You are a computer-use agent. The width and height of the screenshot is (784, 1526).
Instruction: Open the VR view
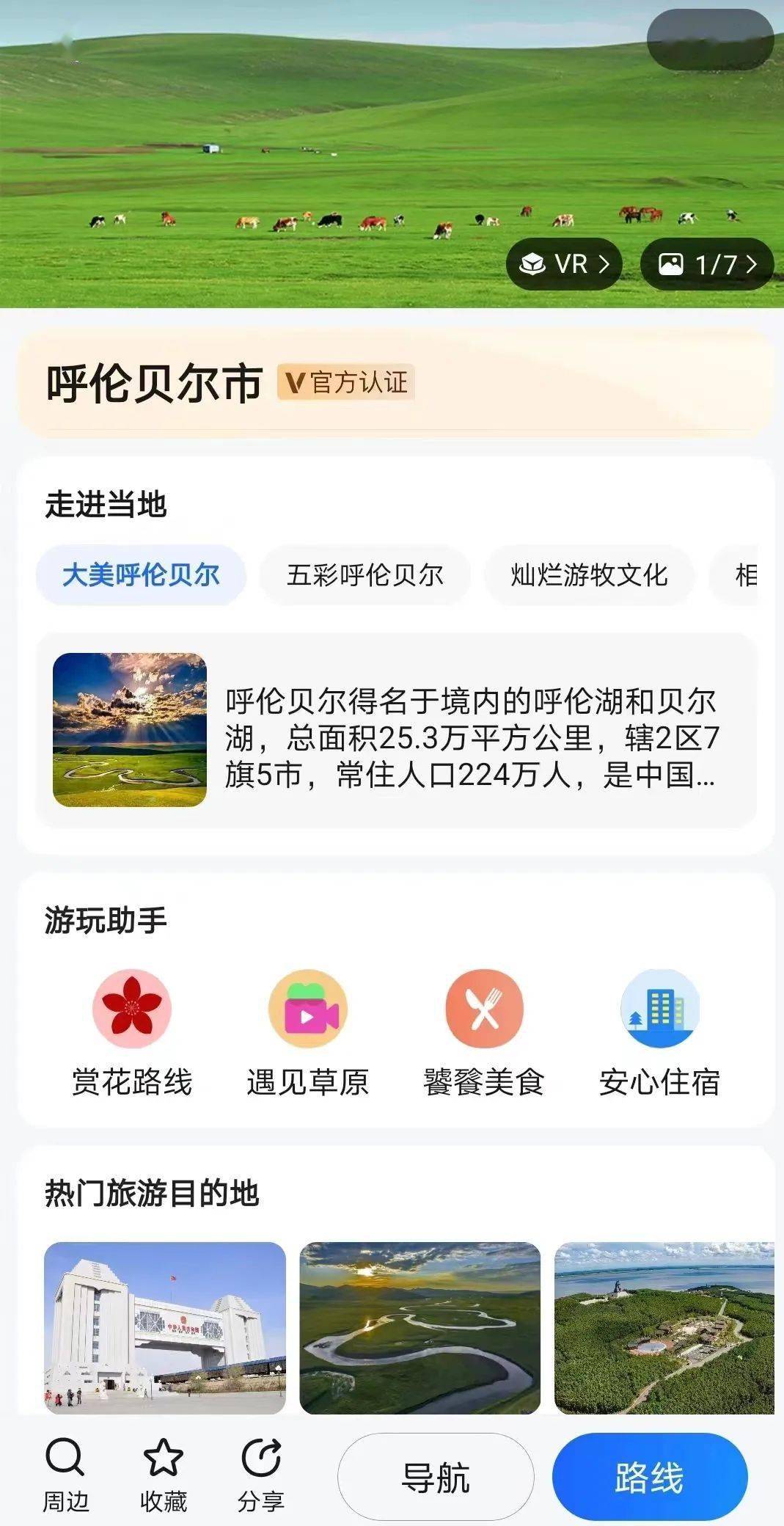click(x=563, y=264)
